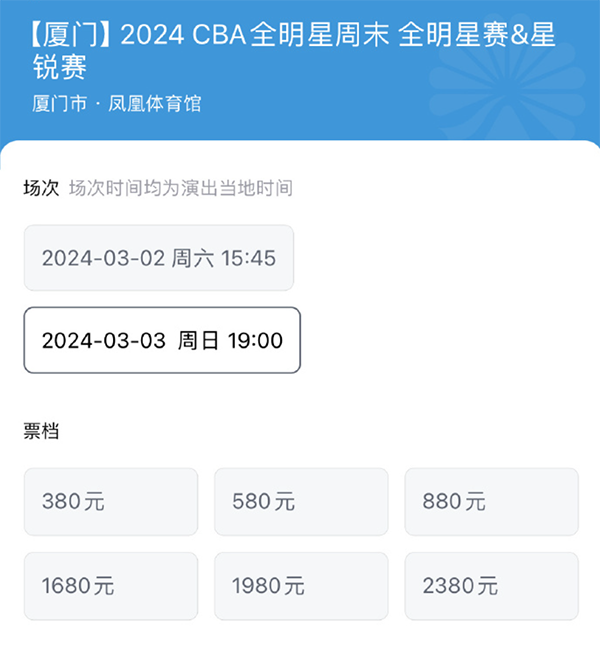Viewport: 600px width, 648px height.
Task: Select the 580元 ticket price
Action: (x=301, y=501)
